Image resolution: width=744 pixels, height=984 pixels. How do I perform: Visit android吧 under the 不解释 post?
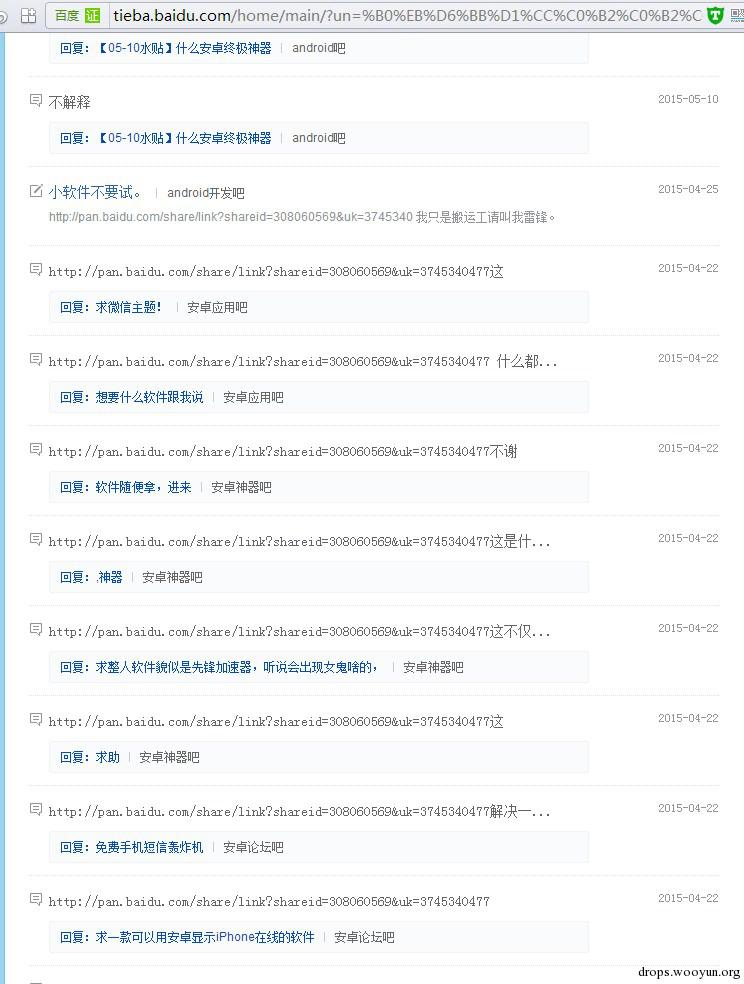pos(318,138)
